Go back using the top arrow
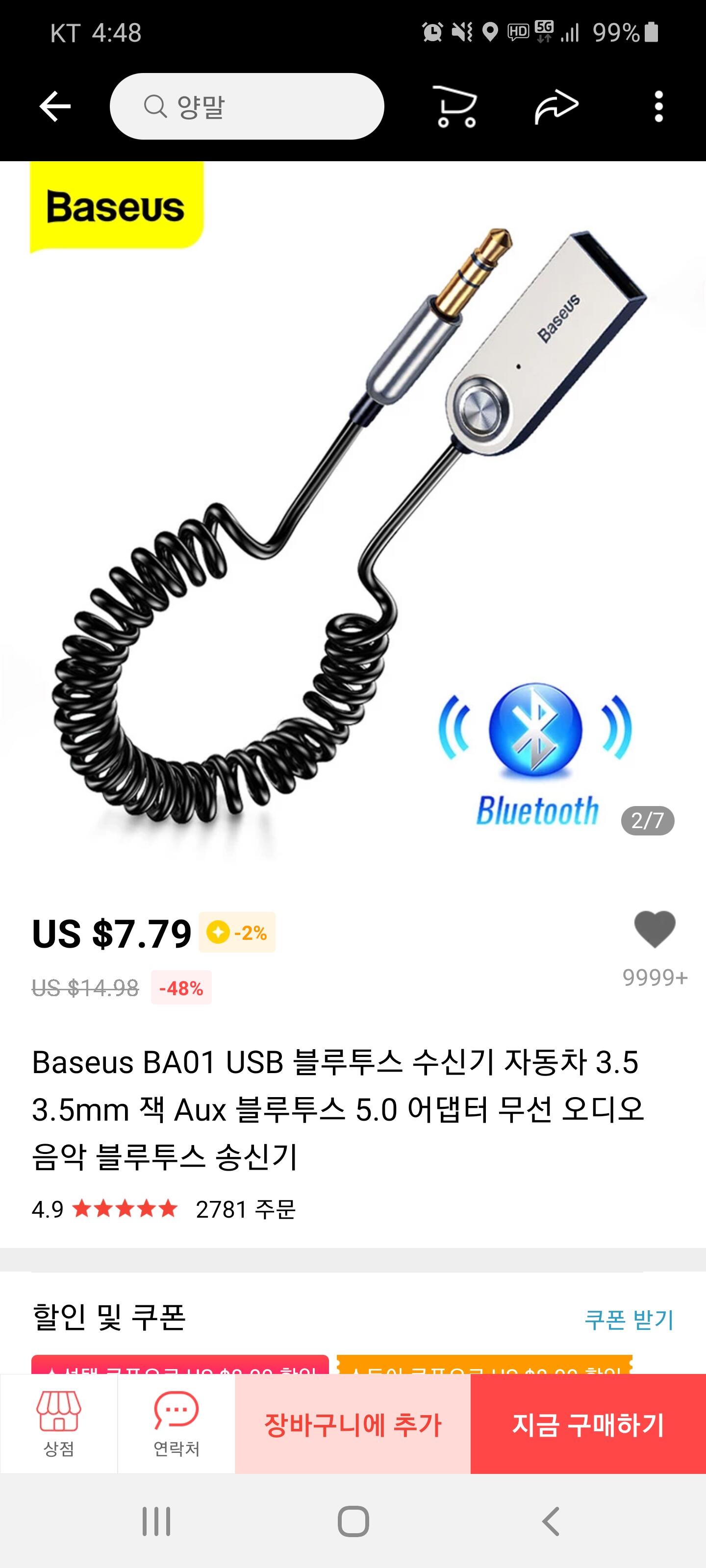The image size is (706, 1568). [55, 106]
